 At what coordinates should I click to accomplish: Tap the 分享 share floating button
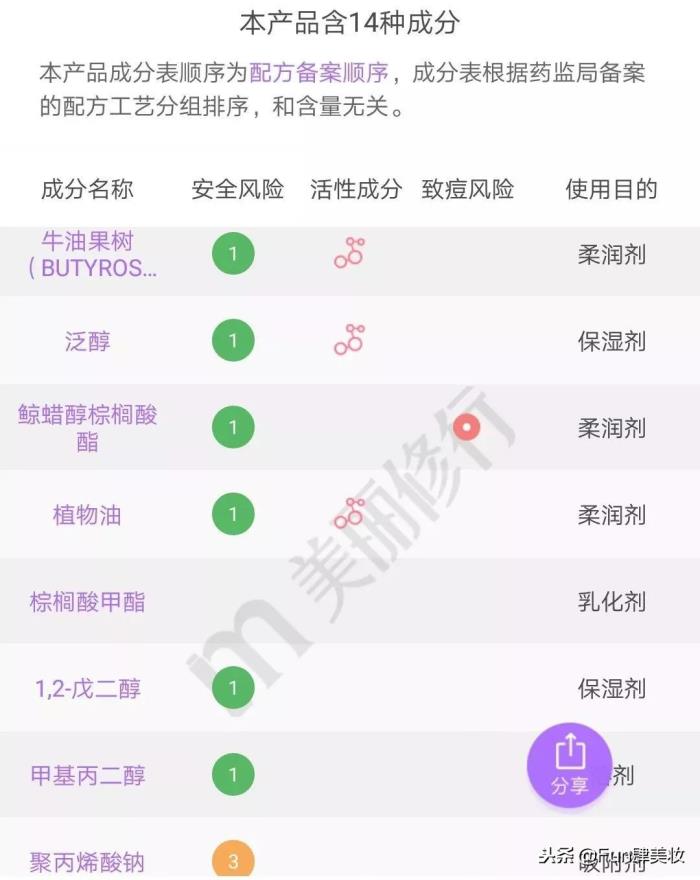tap(569, 765)
